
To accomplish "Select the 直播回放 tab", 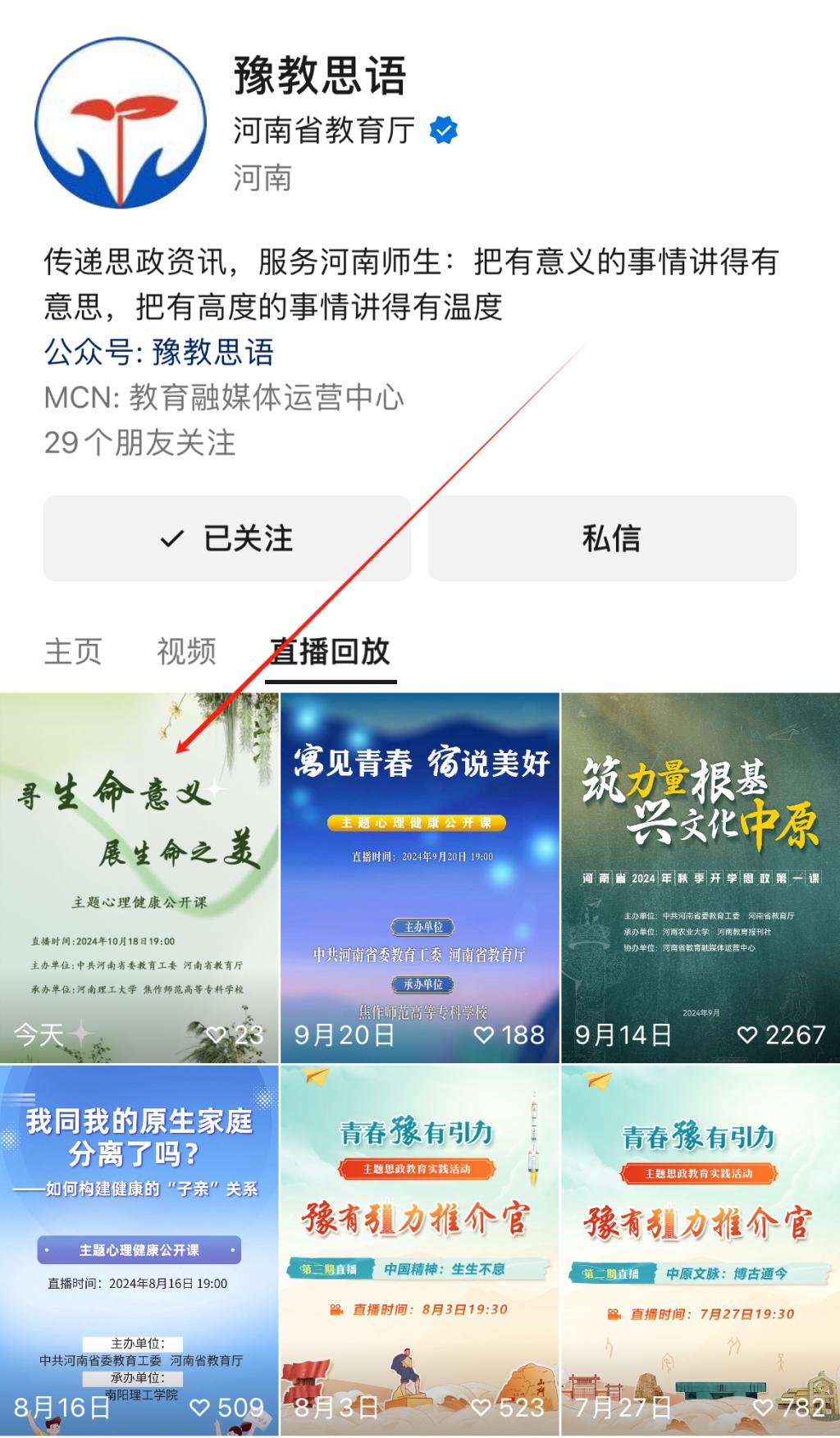I will coord(330,651).
